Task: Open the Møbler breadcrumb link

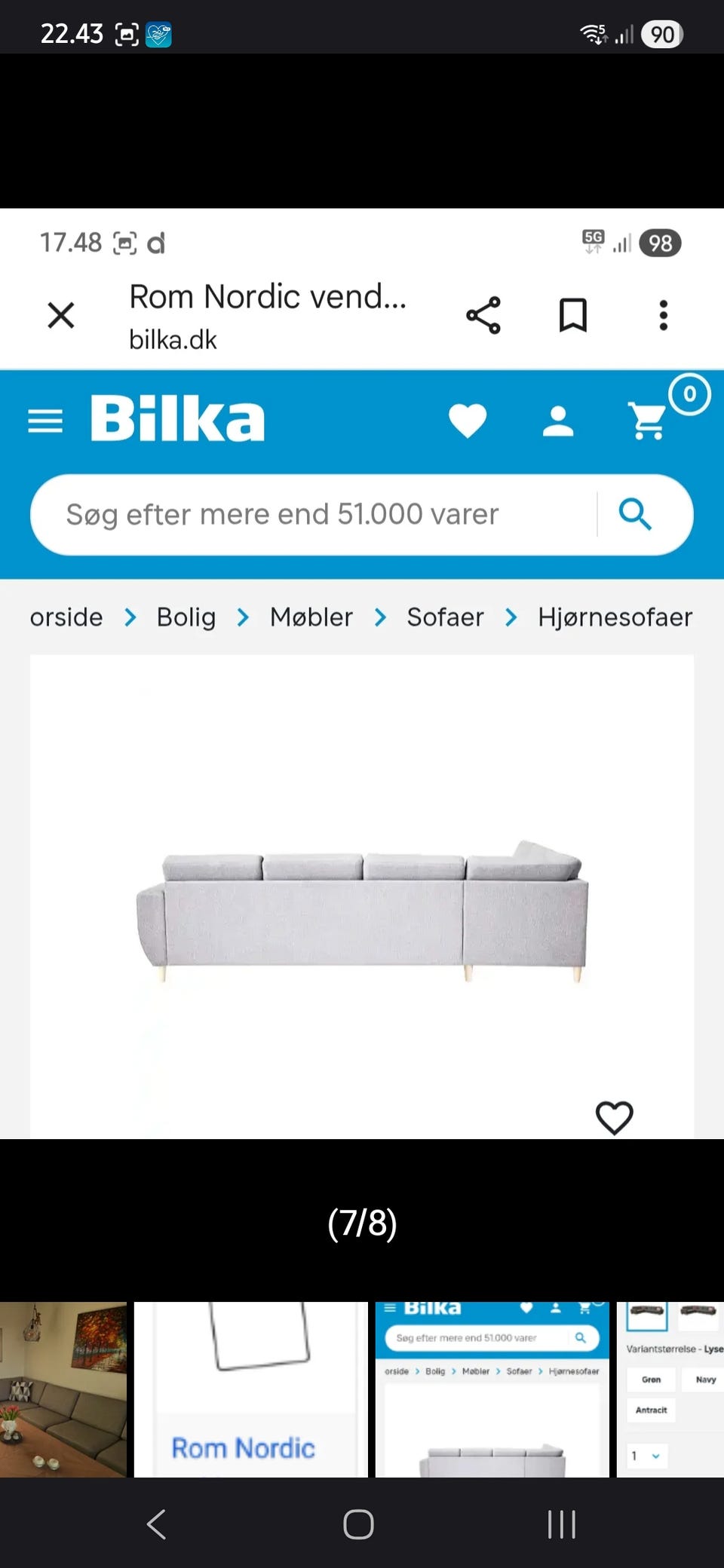Action: click(311, 617)
